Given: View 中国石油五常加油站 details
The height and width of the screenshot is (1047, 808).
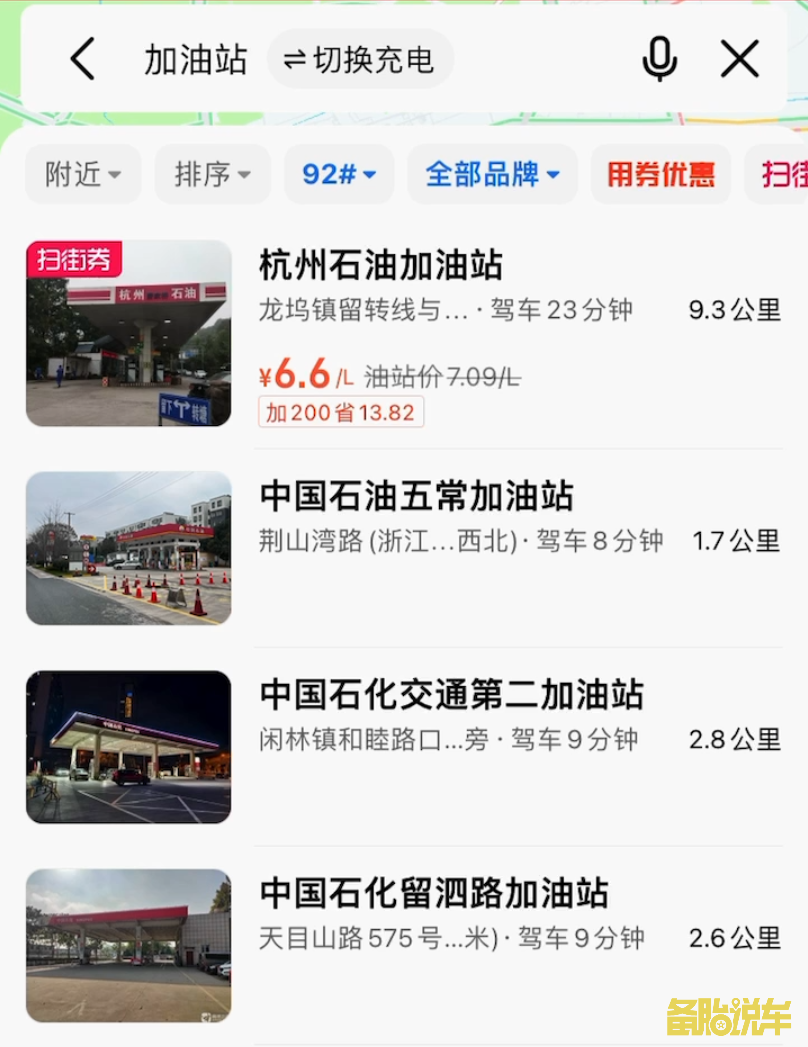Looking at the screenshot, I should tap(416, 496).
